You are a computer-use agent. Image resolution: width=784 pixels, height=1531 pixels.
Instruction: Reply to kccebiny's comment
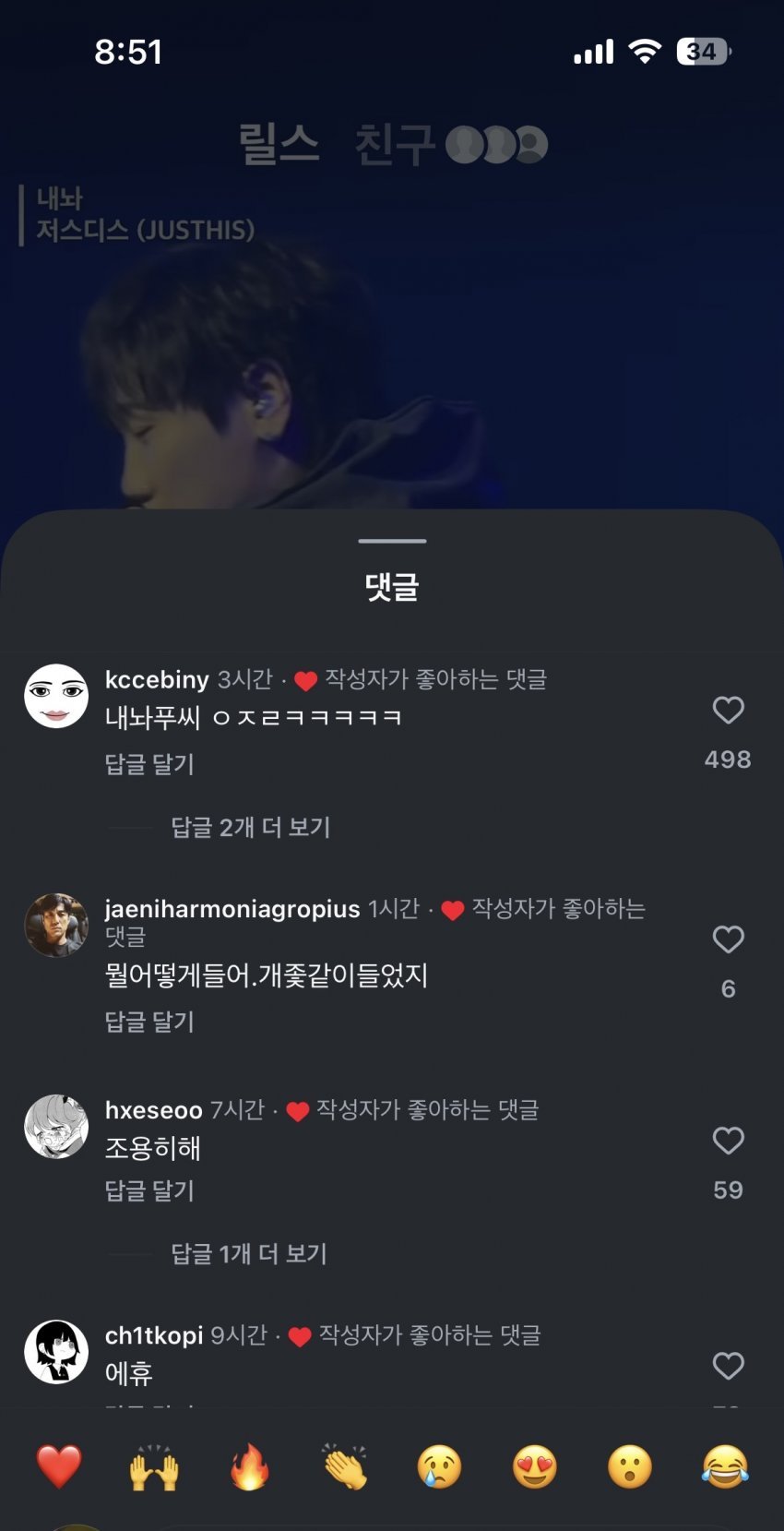[149, 764]
